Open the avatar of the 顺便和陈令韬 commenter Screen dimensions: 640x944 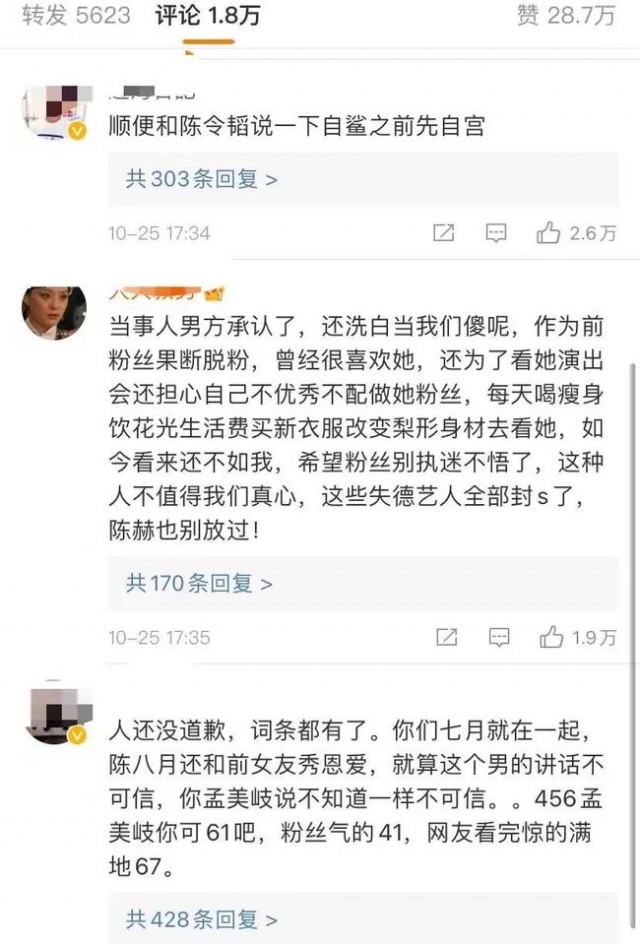[x=56, y=111]
